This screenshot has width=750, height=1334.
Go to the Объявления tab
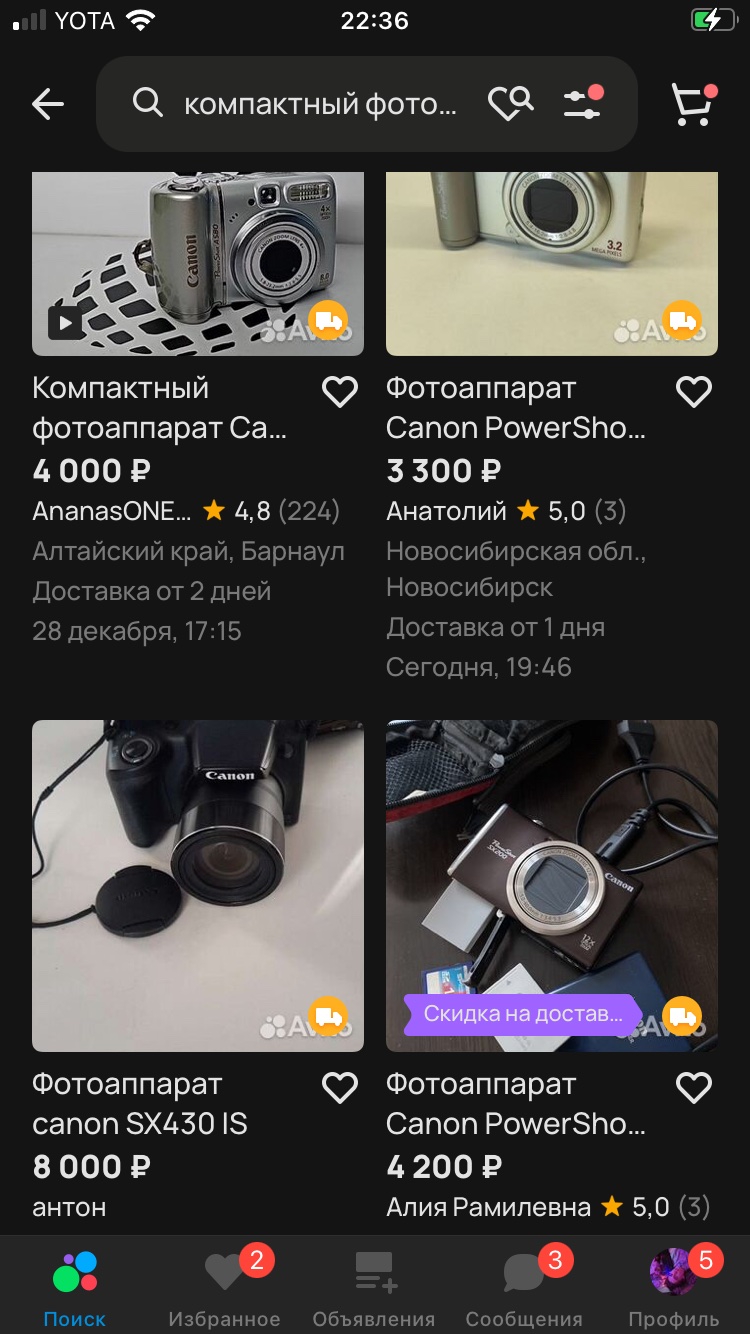pos(374,1287)
